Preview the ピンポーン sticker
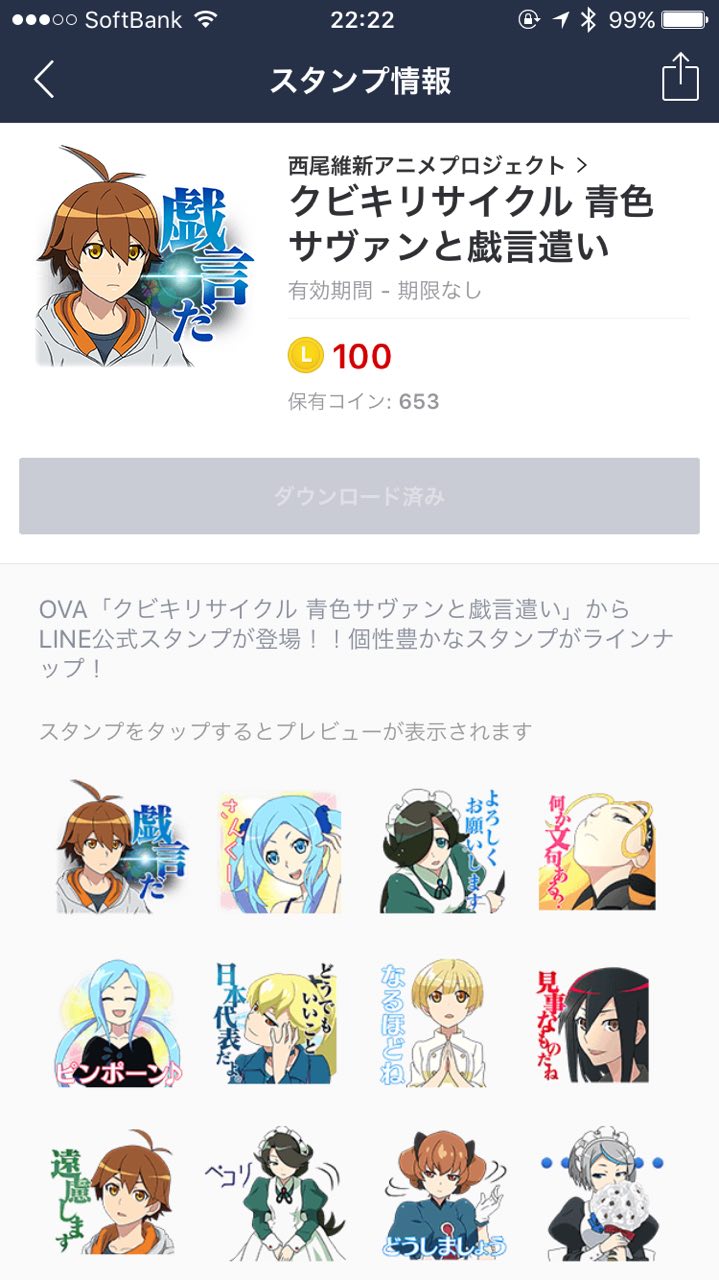Viewport: 719px width, 1280px height. (121, 1022)
